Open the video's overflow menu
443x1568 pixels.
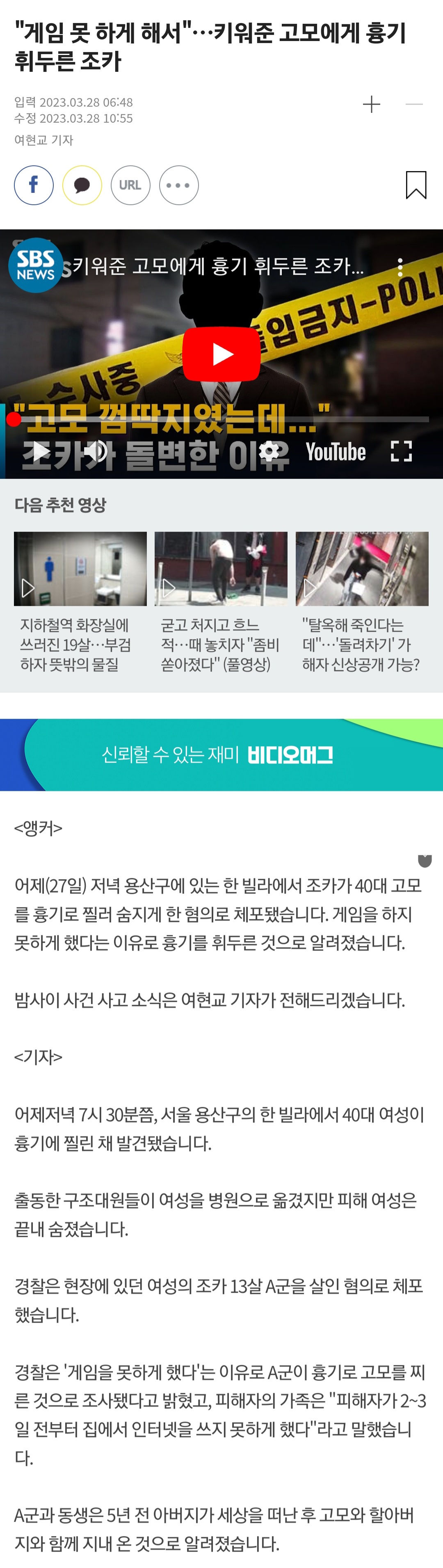400,267
